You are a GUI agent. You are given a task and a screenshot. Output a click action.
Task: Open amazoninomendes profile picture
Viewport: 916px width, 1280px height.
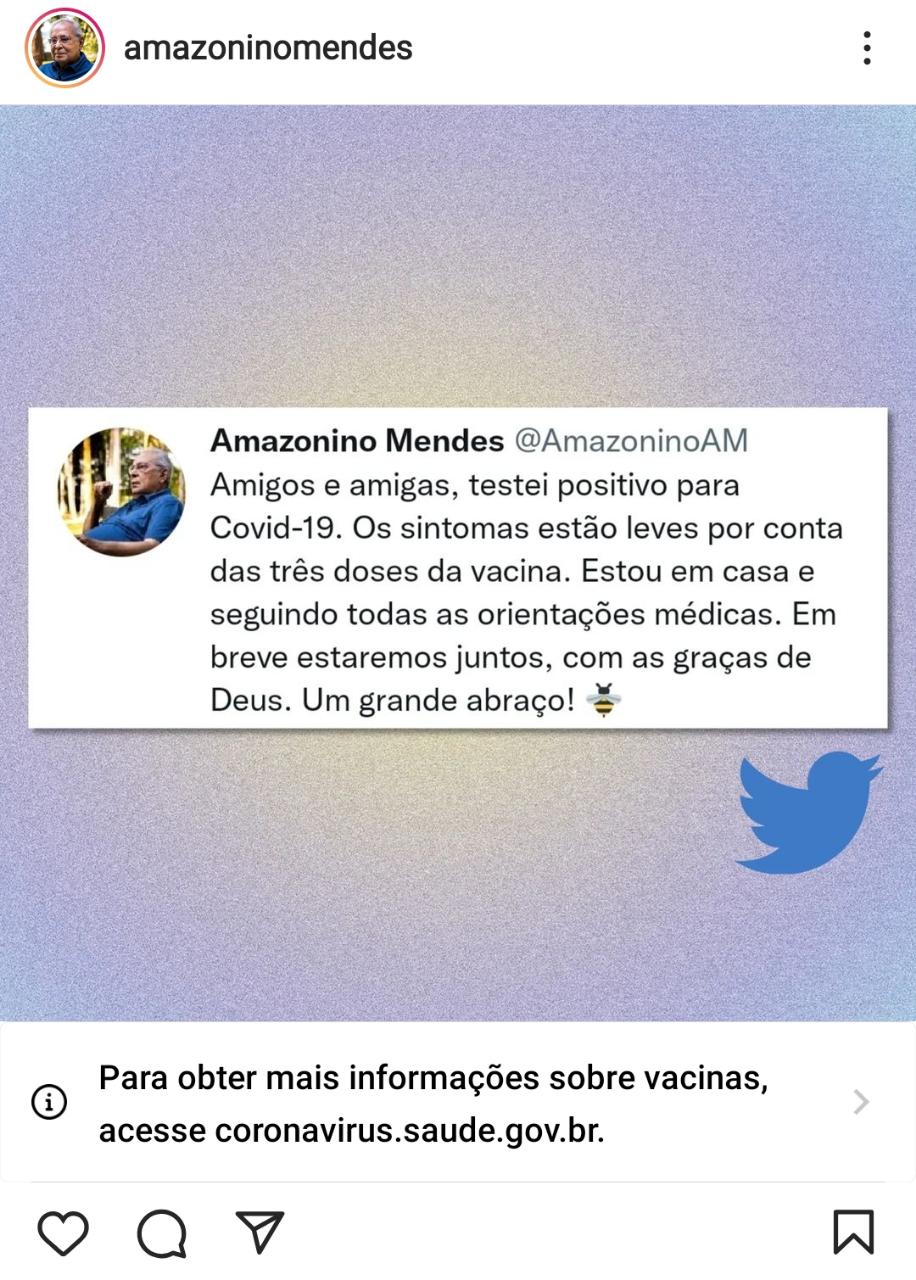[x=65, y=49]
